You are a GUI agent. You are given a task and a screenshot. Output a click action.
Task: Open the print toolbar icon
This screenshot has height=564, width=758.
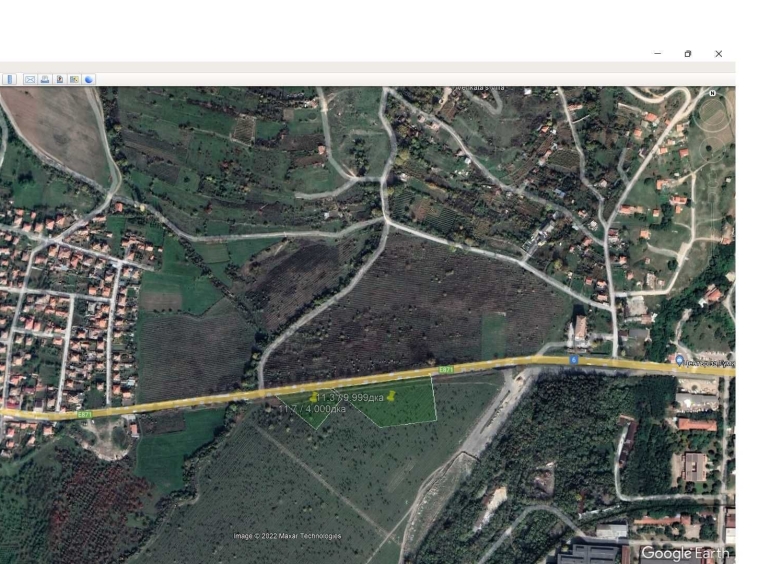click(45, 79)
